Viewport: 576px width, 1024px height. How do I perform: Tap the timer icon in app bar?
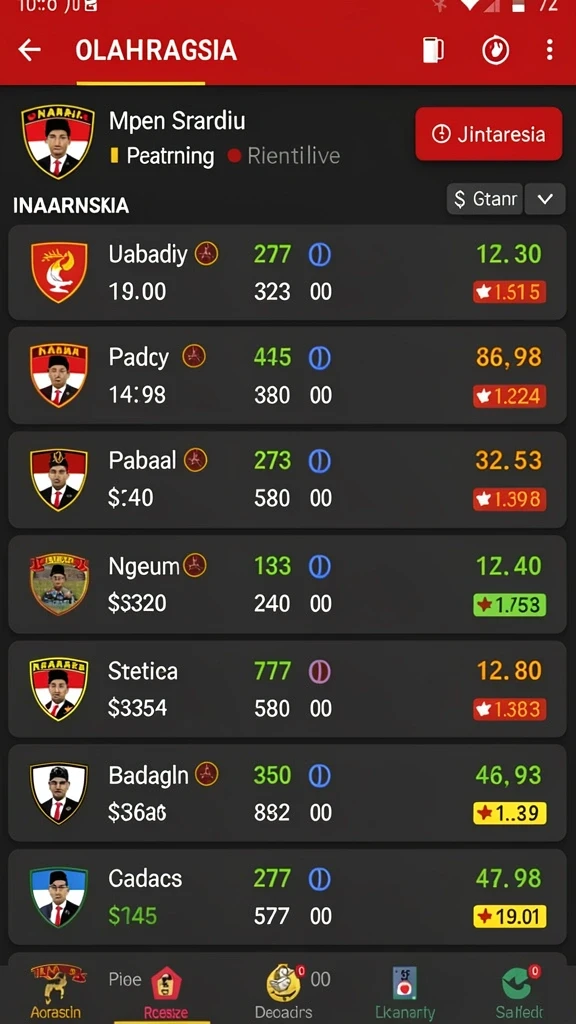(x=496, y=50)
